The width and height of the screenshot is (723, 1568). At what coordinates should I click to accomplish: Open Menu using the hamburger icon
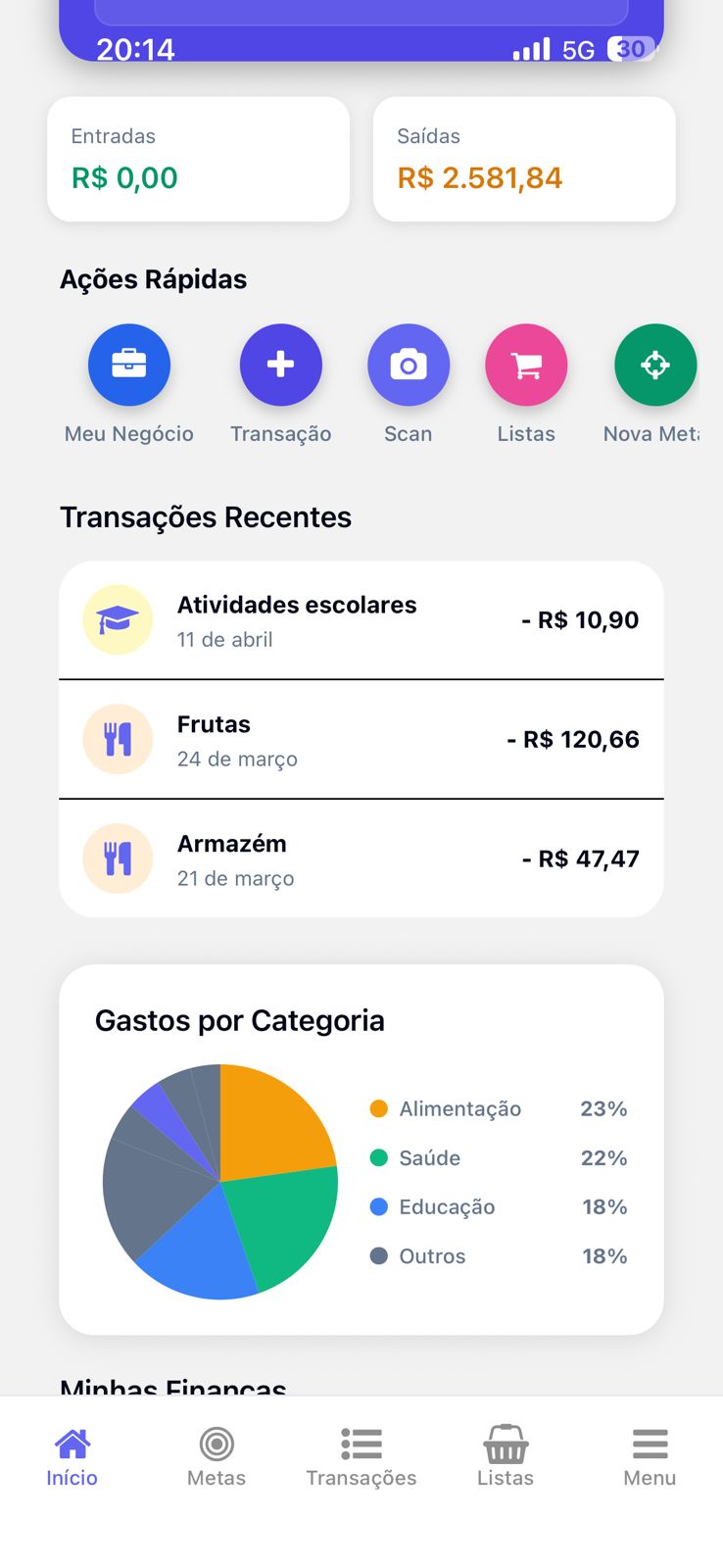[x=649, y=1443]
